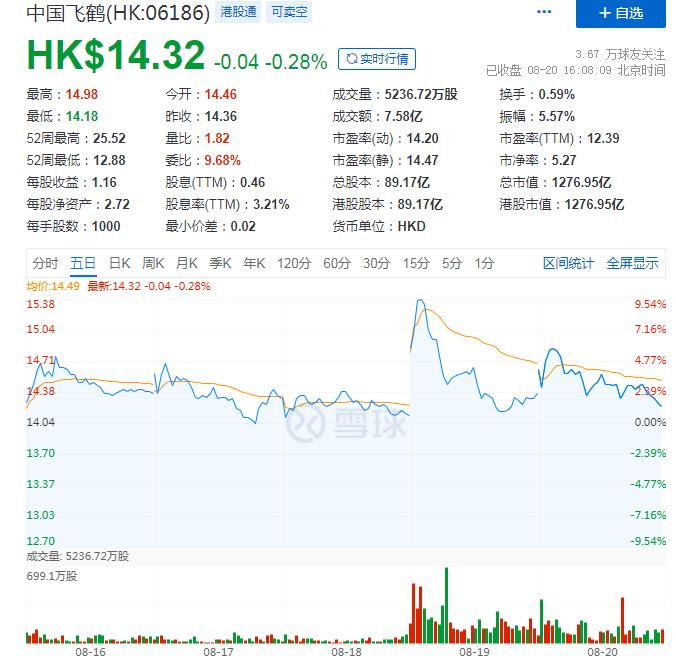Select the 120分 interval tab
The width and height of the screenshot is (676, 658).
[294, 263]
